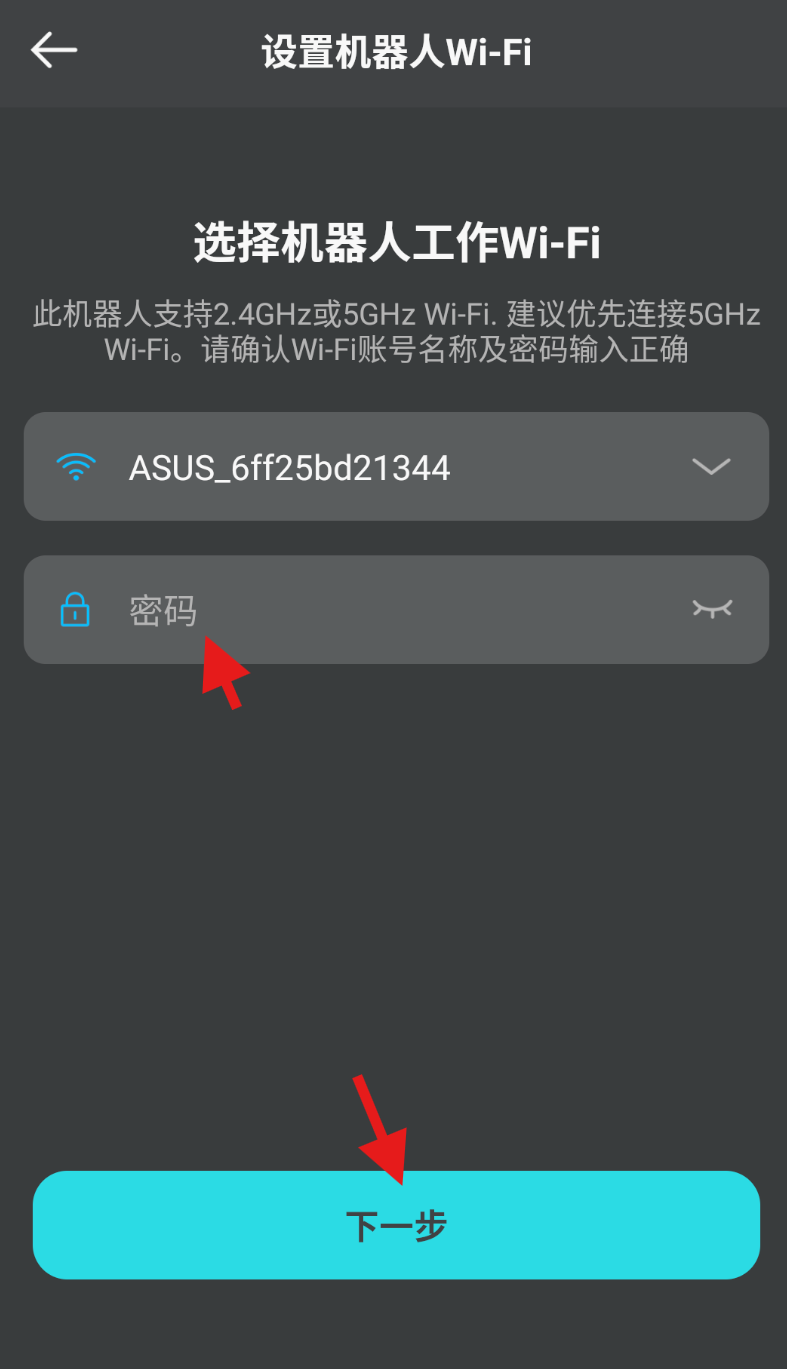Go back using the top-left arrow

pos(54,51)
